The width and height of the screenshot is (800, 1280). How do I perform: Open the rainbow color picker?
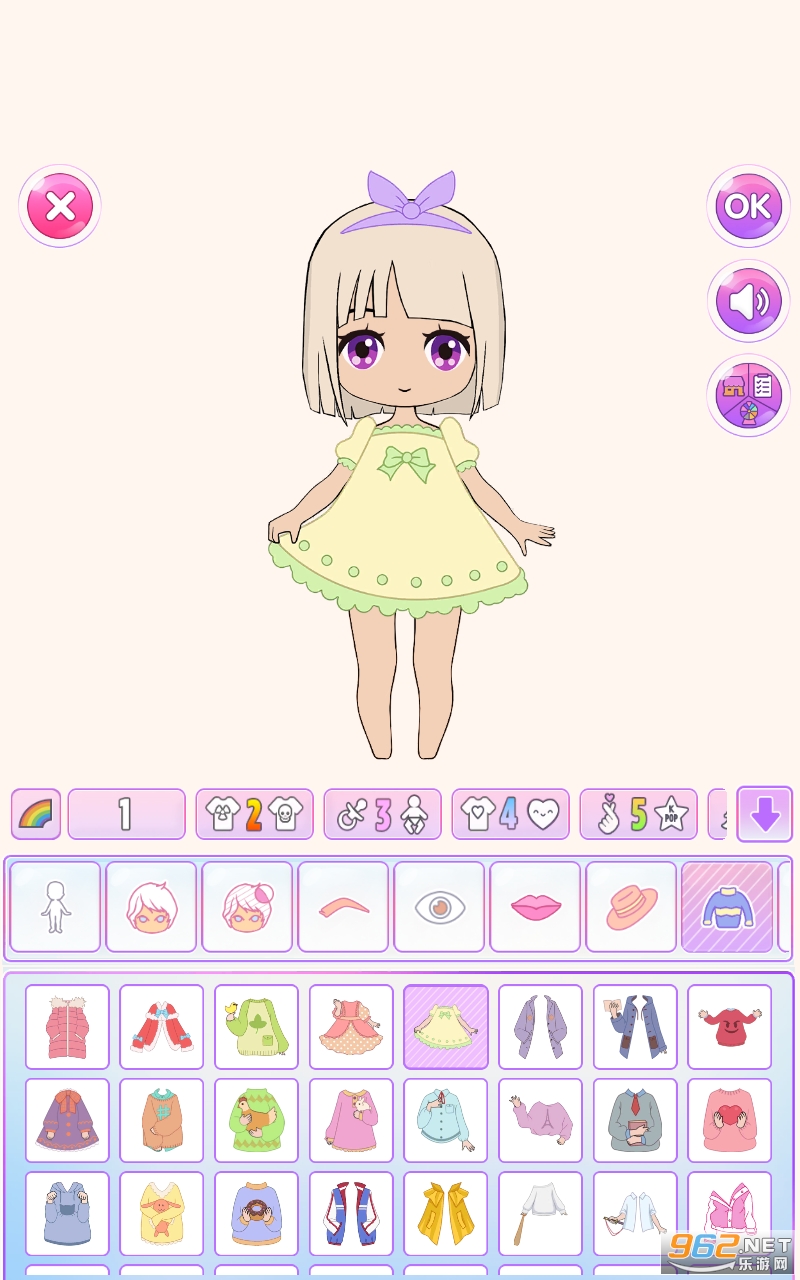[x=36, y=814]
